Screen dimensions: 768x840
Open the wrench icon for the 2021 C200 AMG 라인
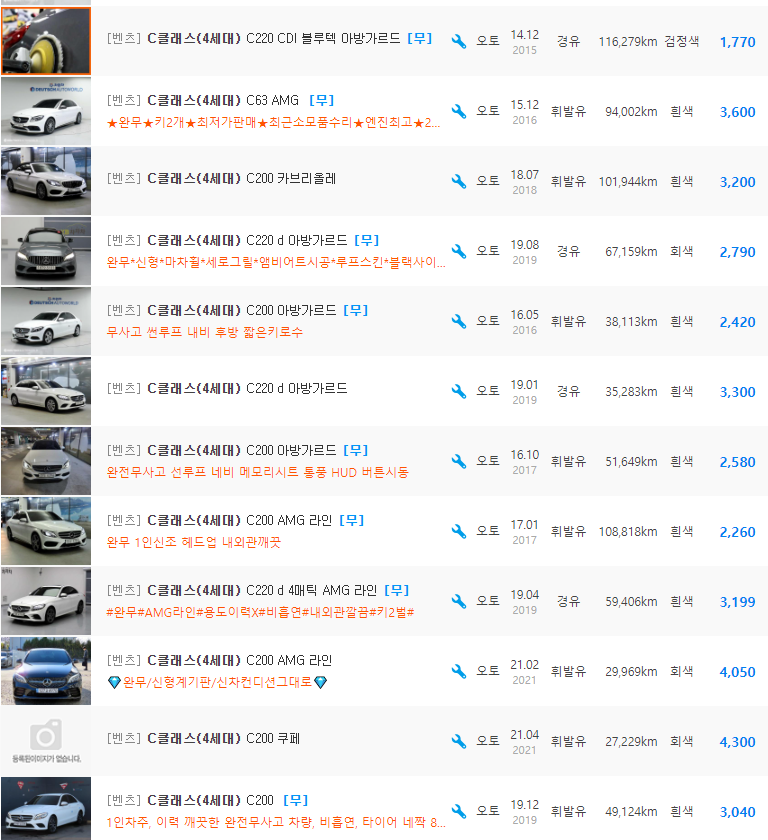[458, 671]
